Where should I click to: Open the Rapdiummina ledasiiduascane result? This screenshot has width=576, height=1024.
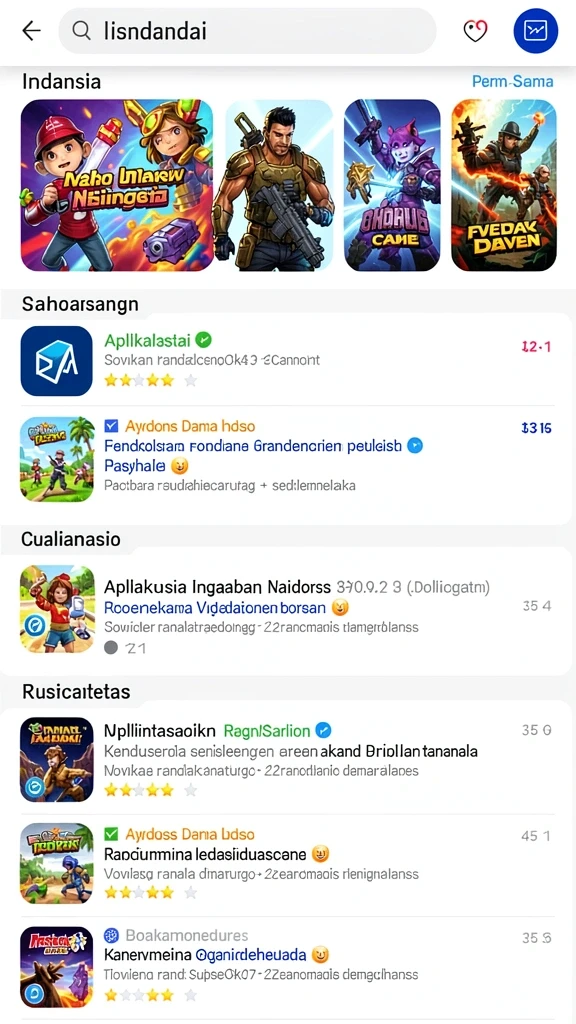pos(287,863)
